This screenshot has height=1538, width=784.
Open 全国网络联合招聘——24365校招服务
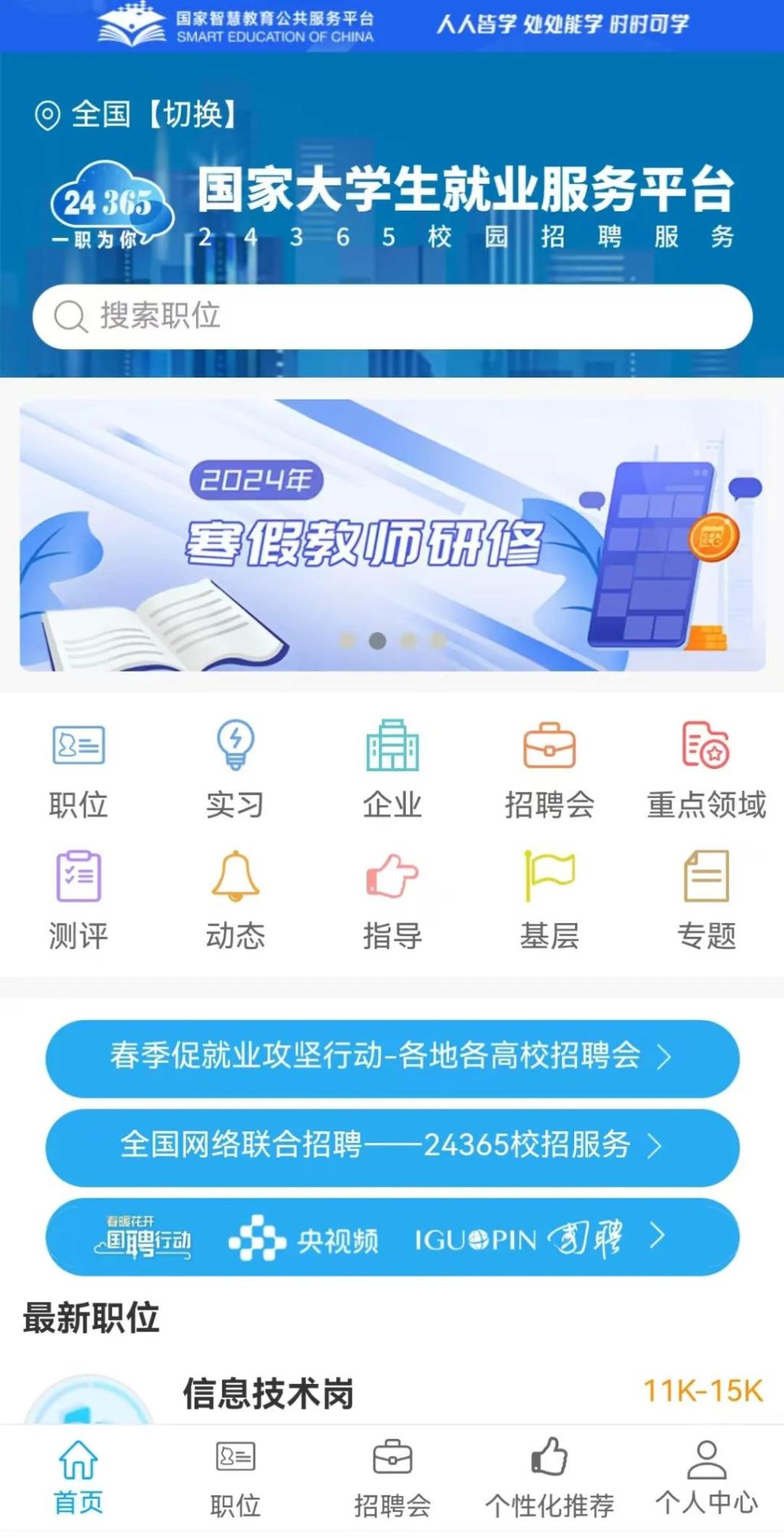392,1146
